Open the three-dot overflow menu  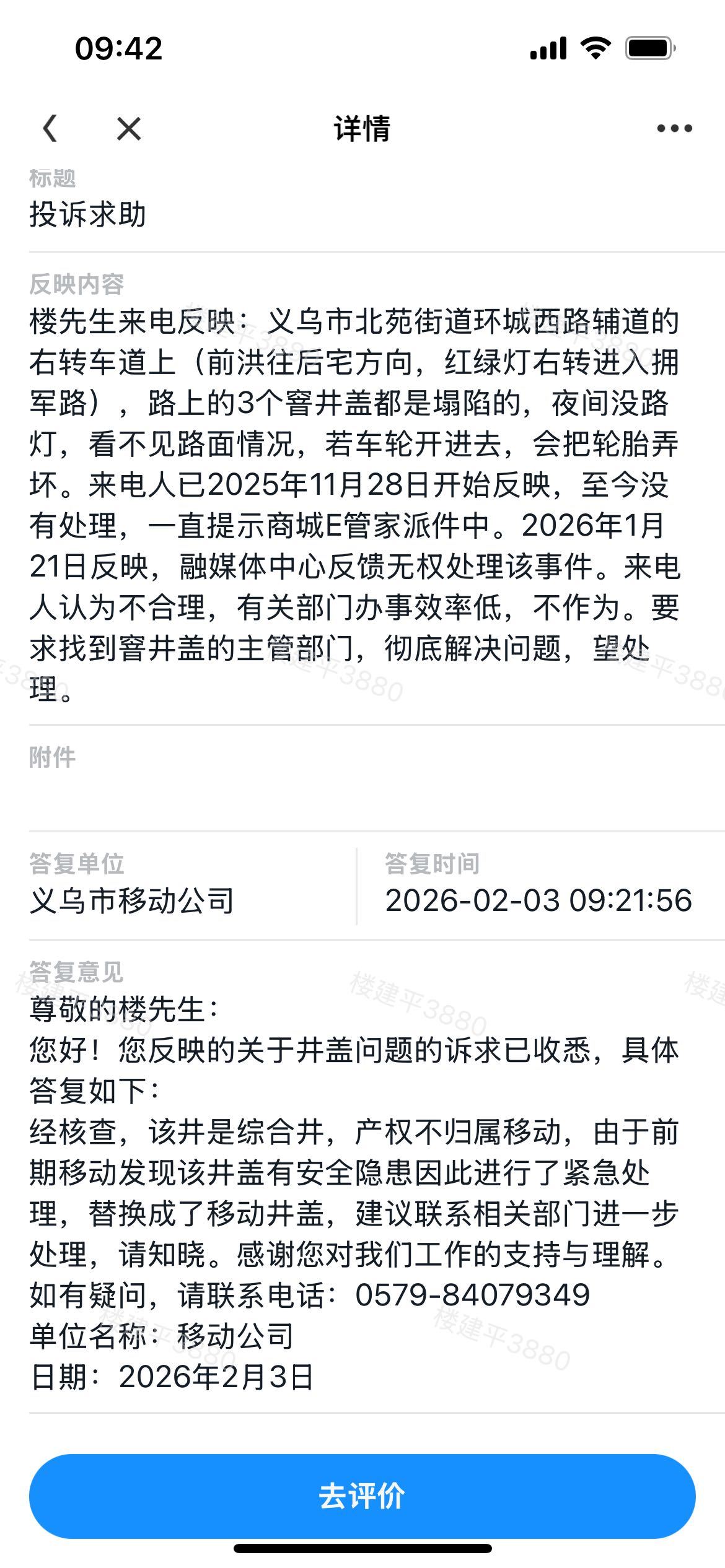pyautogui.click(x=674, y=129)
